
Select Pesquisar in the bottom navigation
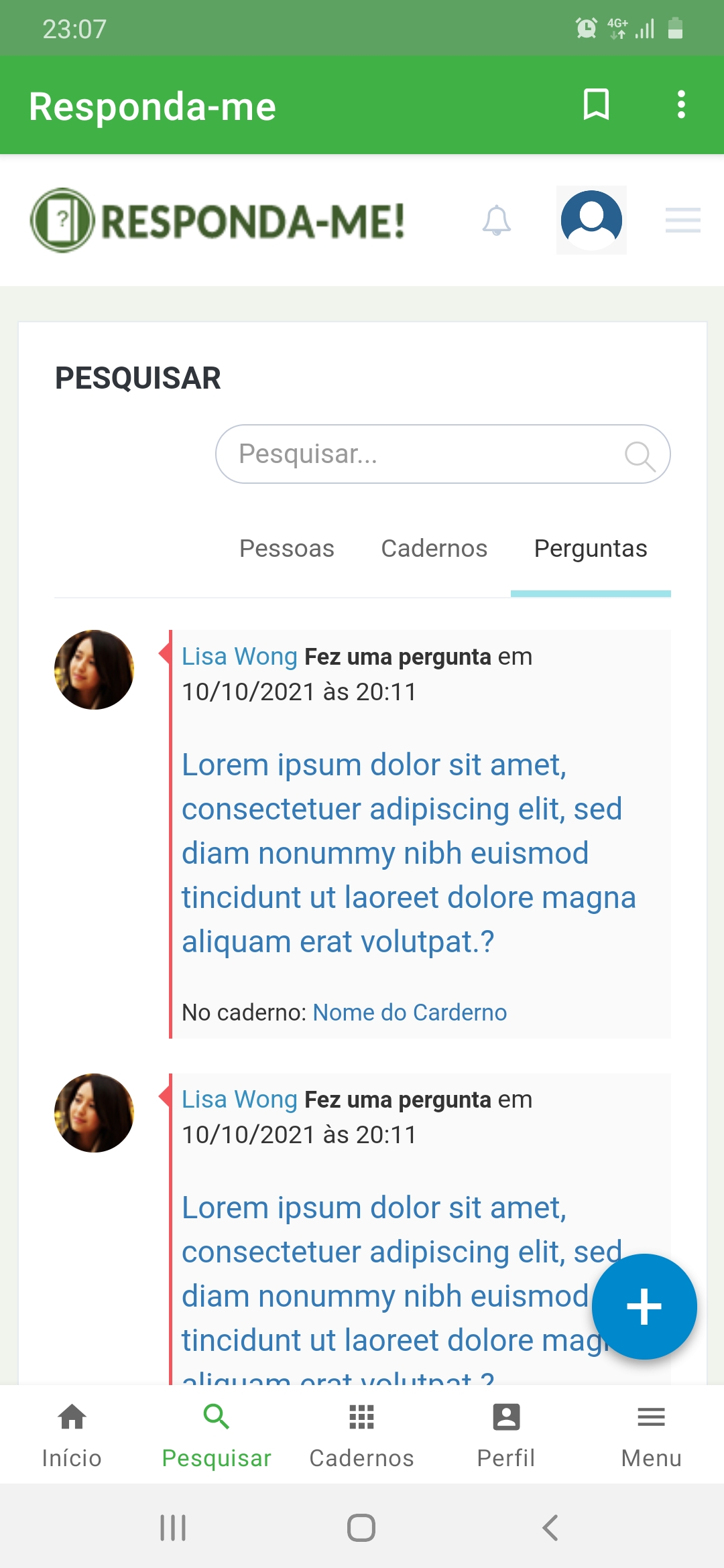click(217, 1435)
